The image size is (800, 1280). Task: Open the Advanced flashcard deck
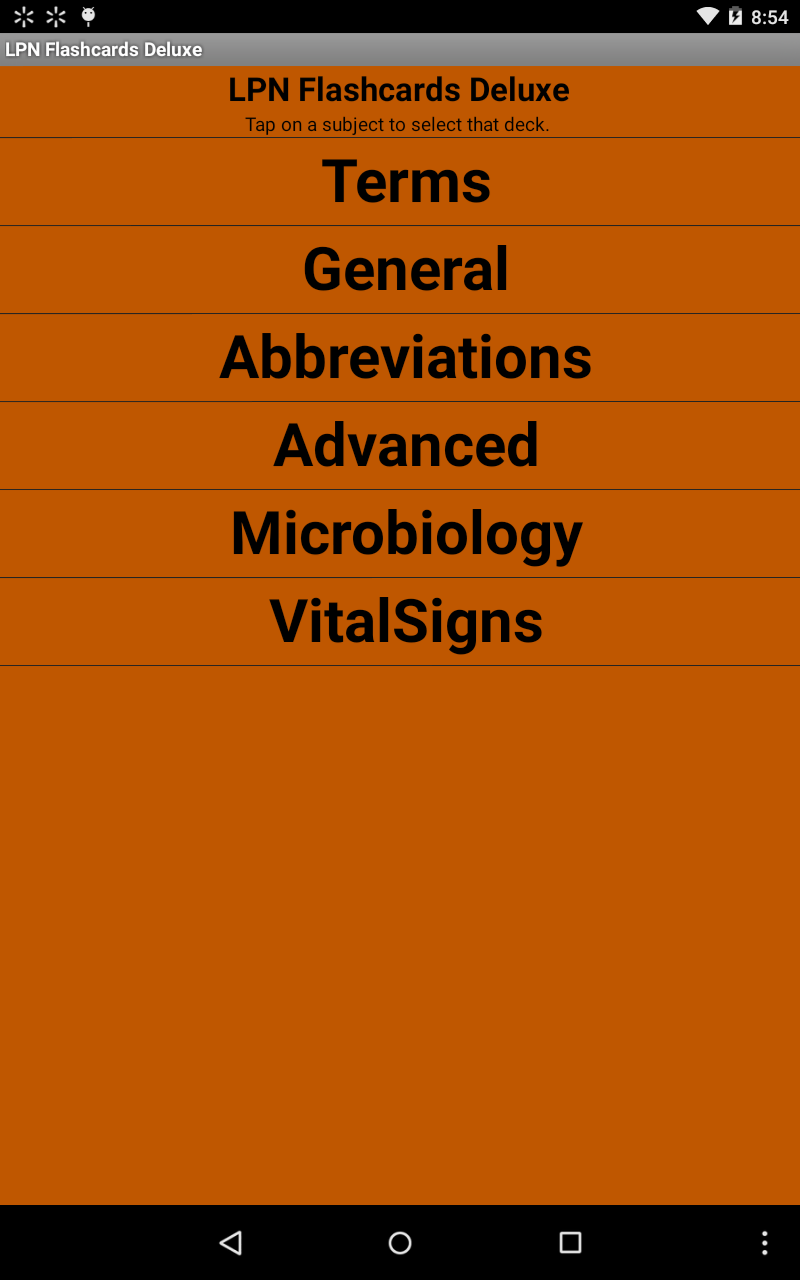point(400,445)
